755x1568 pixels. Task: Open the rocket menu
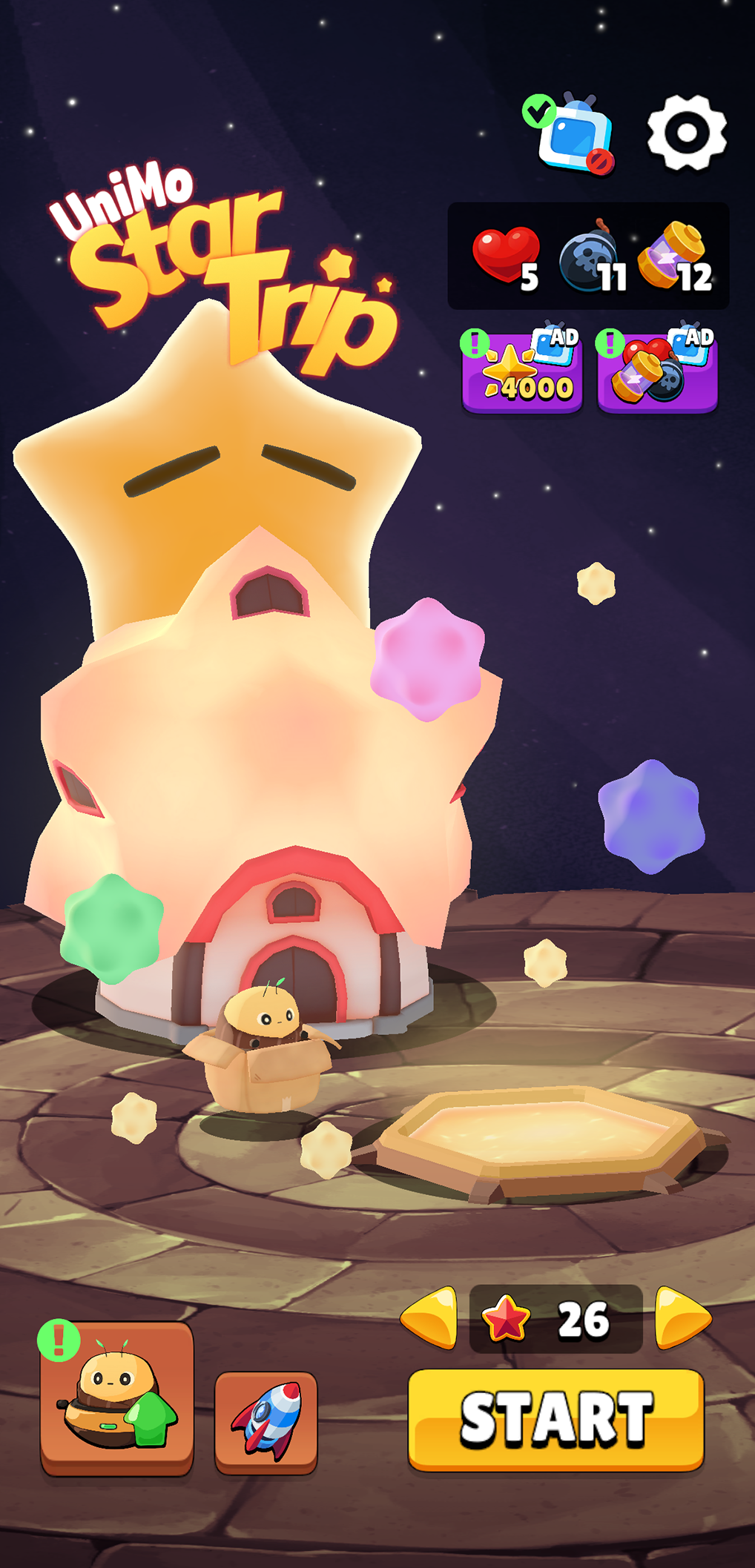(266, 1423)
